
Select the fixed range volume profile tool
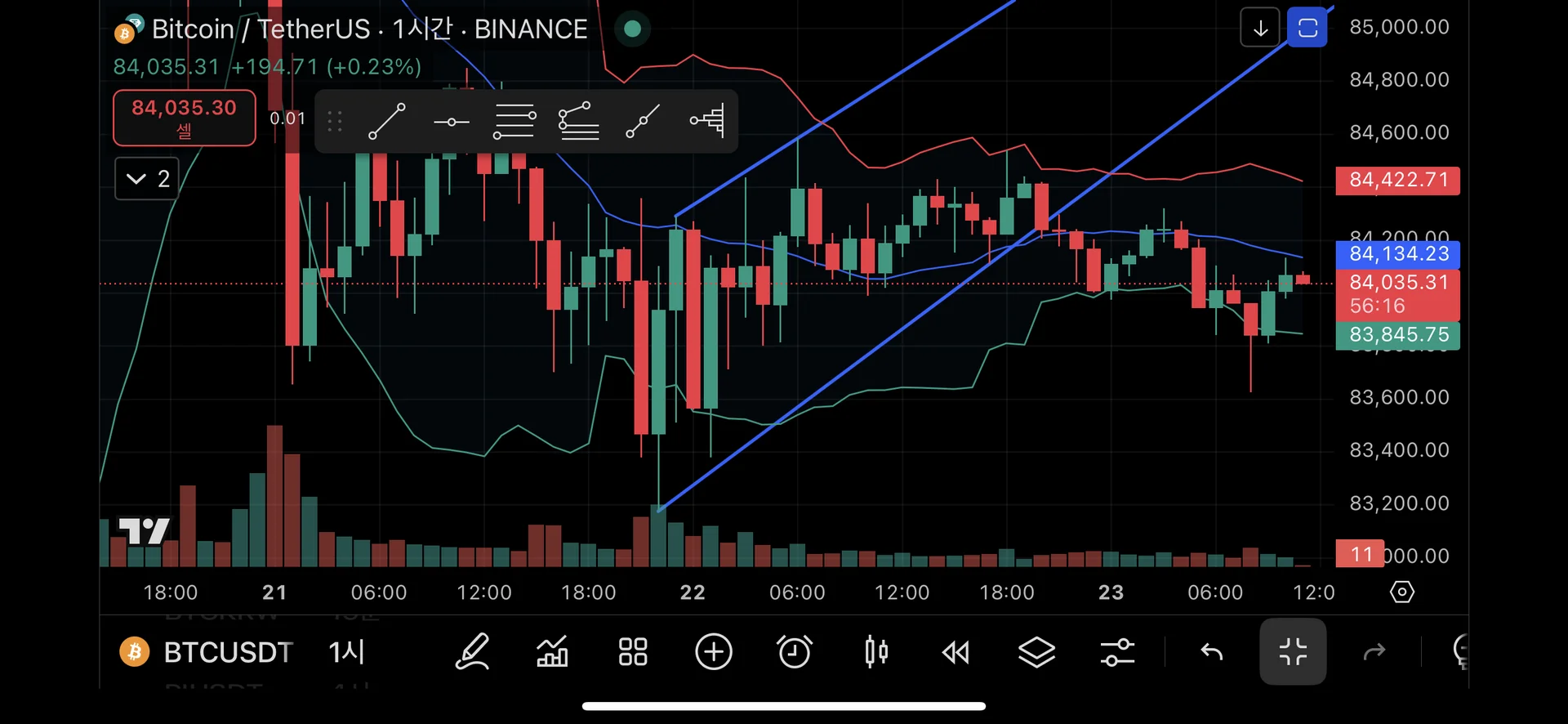click(x=707, y=121)
